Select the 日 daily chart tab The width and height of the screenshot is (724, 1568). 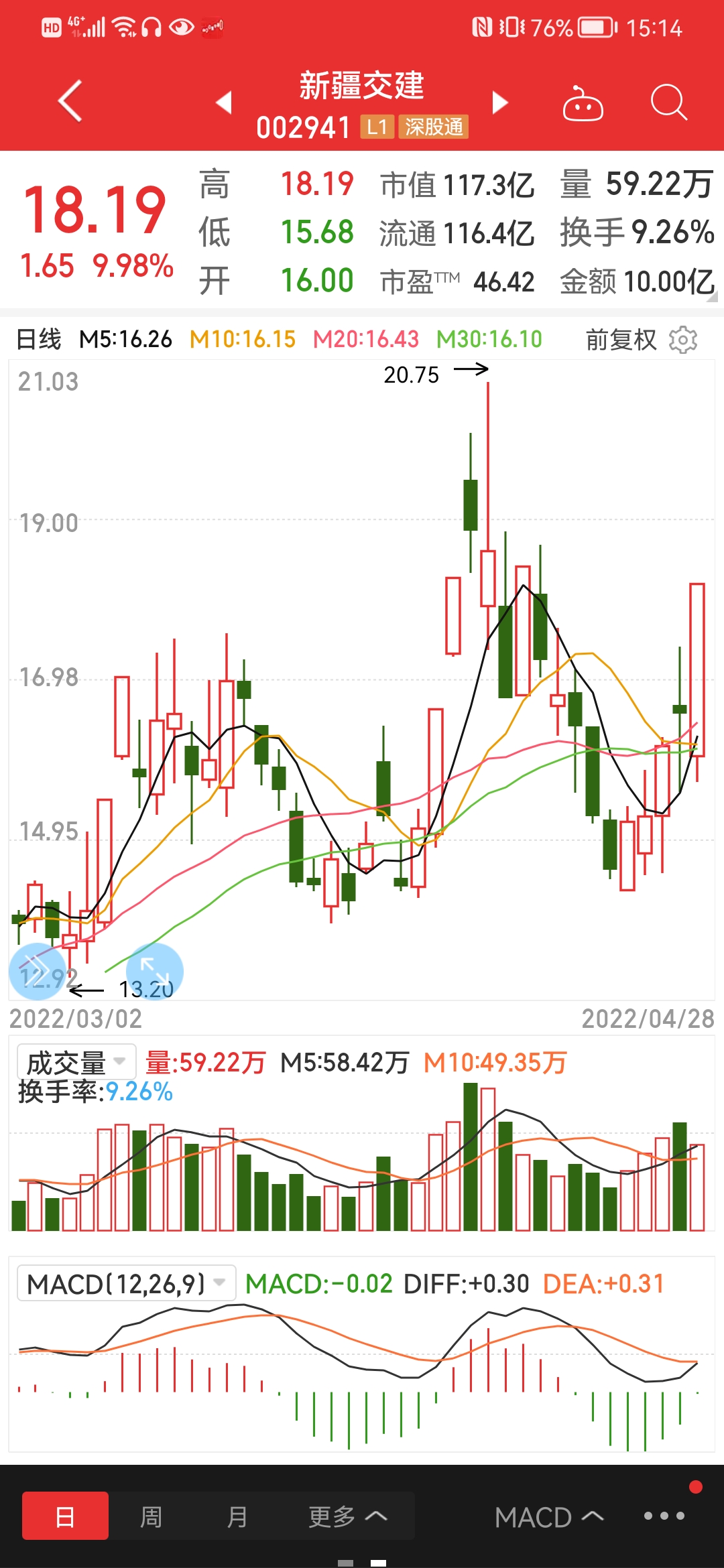coord(65,1516)
